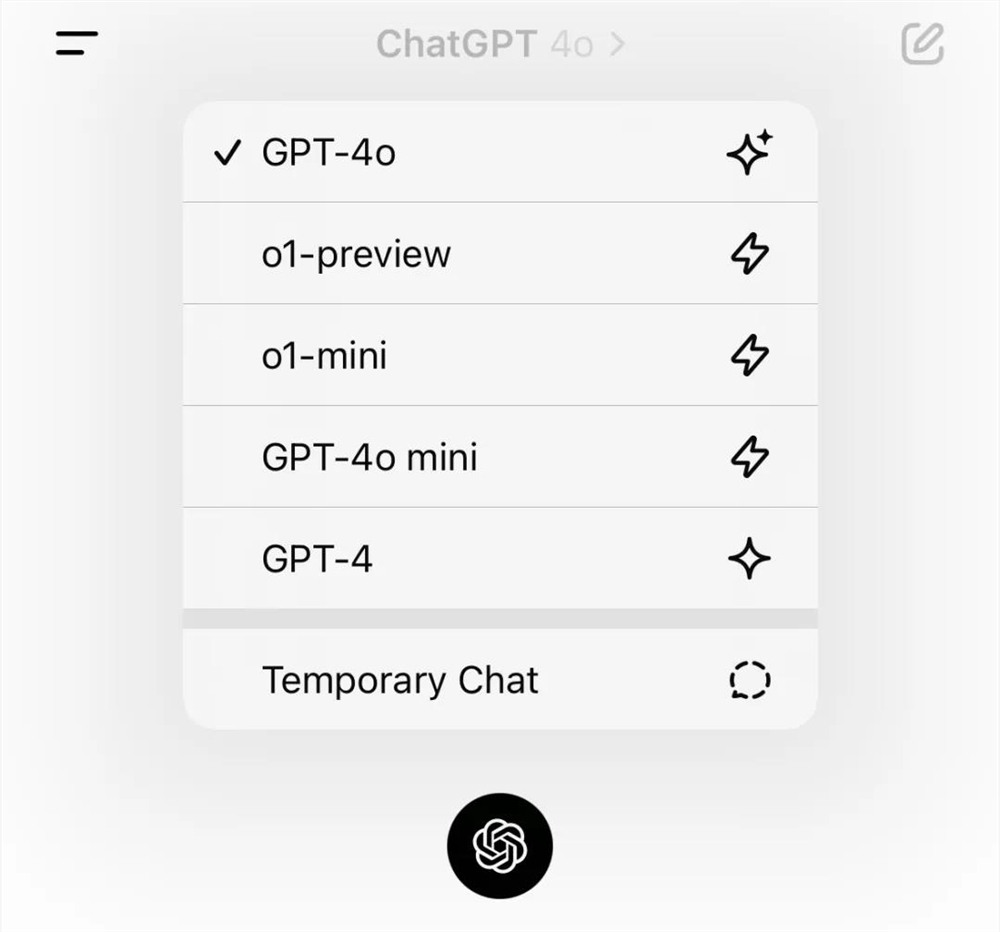
Task: Select the GPT-4o model
Action: click(x=499, y=153)
